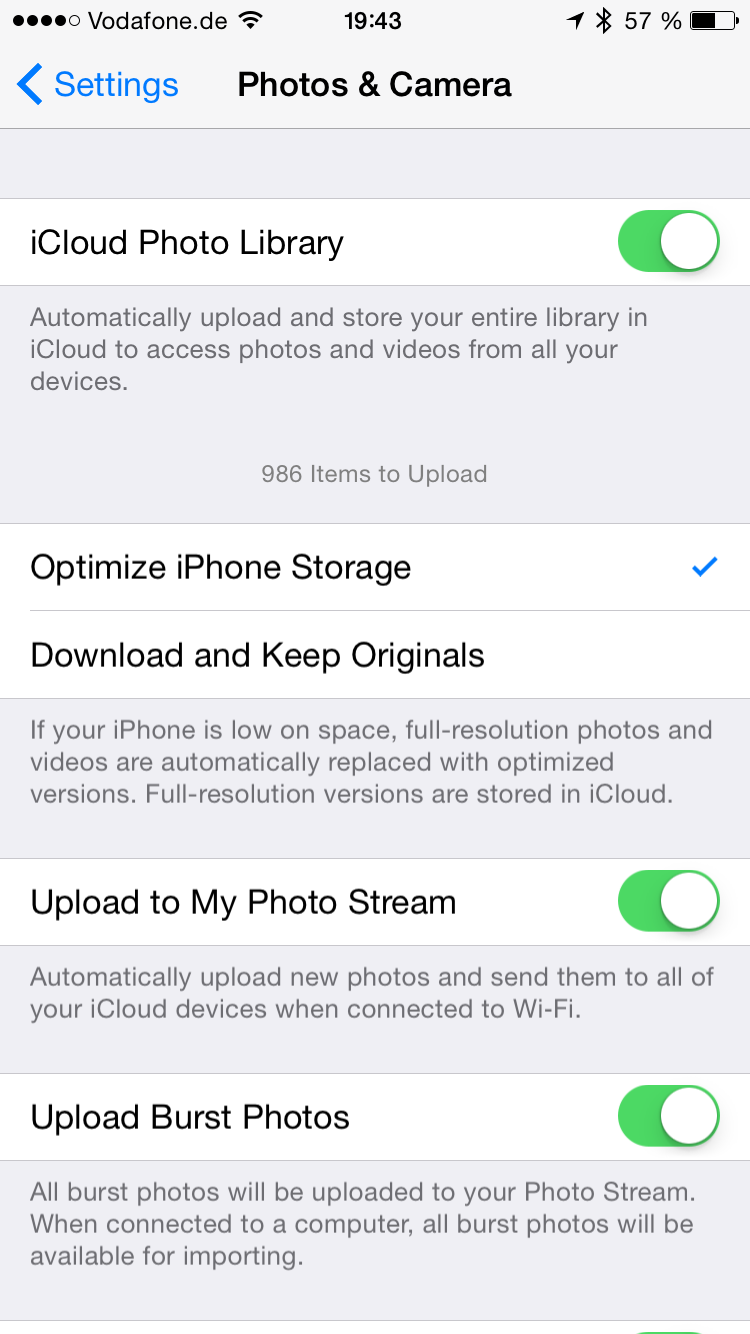Disable Upload to My Photo Stream
750x1334 pixels.
point(669,902)
